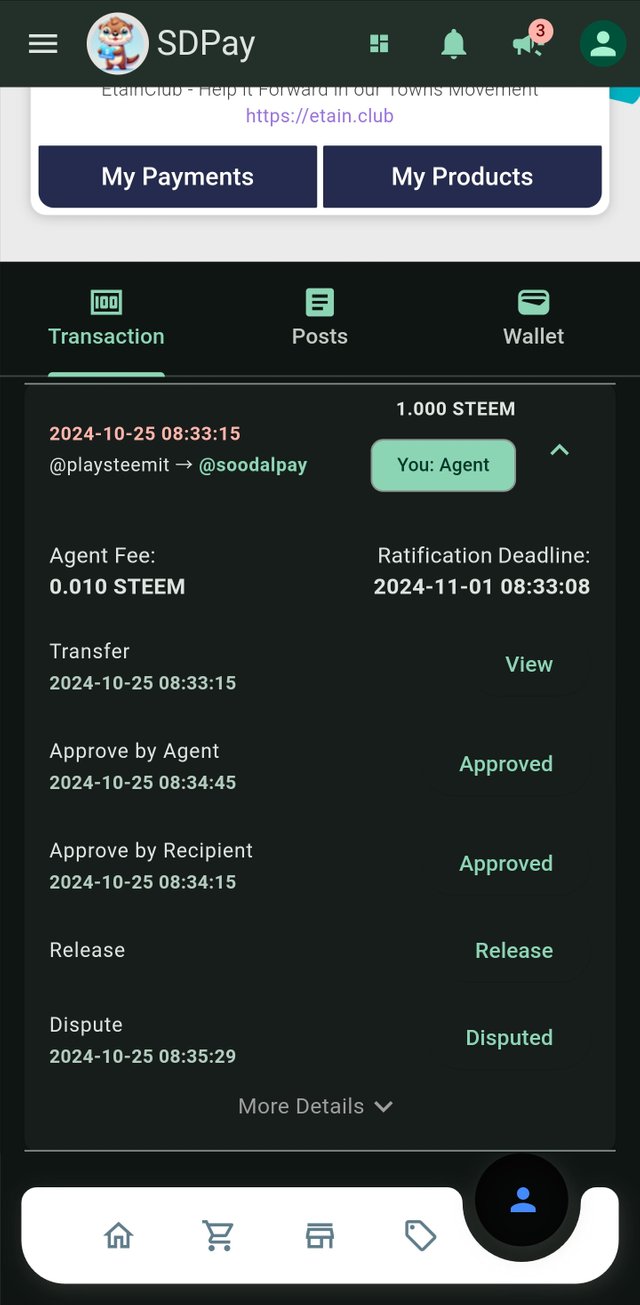The height and width of the screenshot is (1305, 640).
Task: Go to home in bottom bar
Action: [x=118, y=1237]
